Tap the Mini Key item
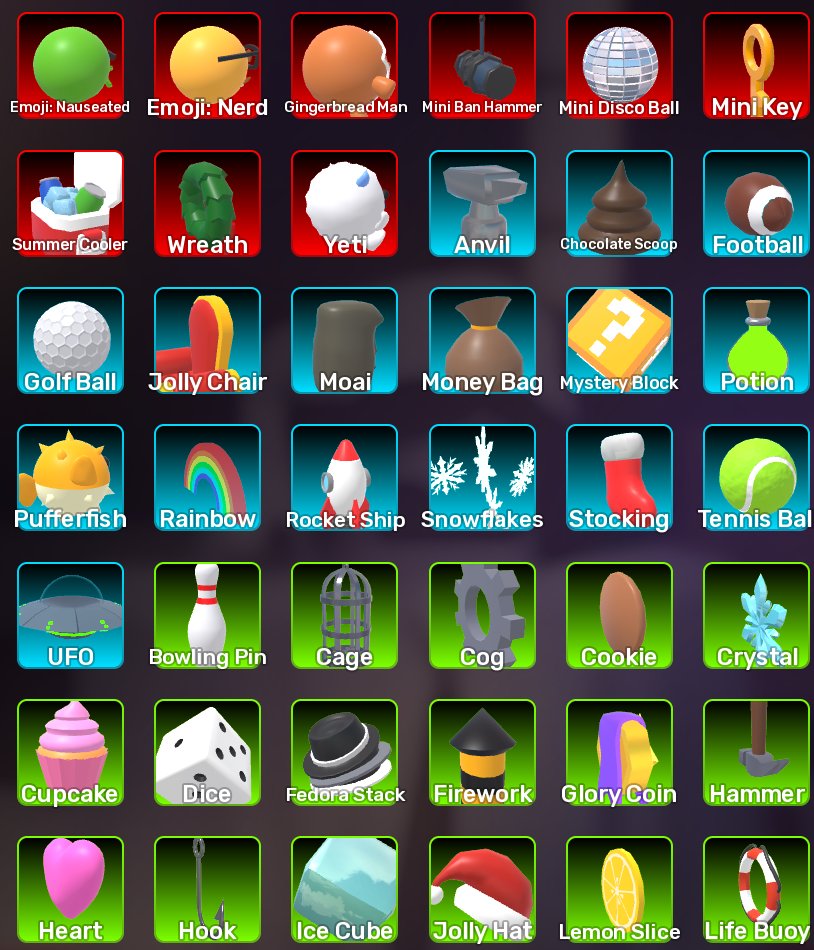This screenshot has height=950, width=814. tap(756, 65)
